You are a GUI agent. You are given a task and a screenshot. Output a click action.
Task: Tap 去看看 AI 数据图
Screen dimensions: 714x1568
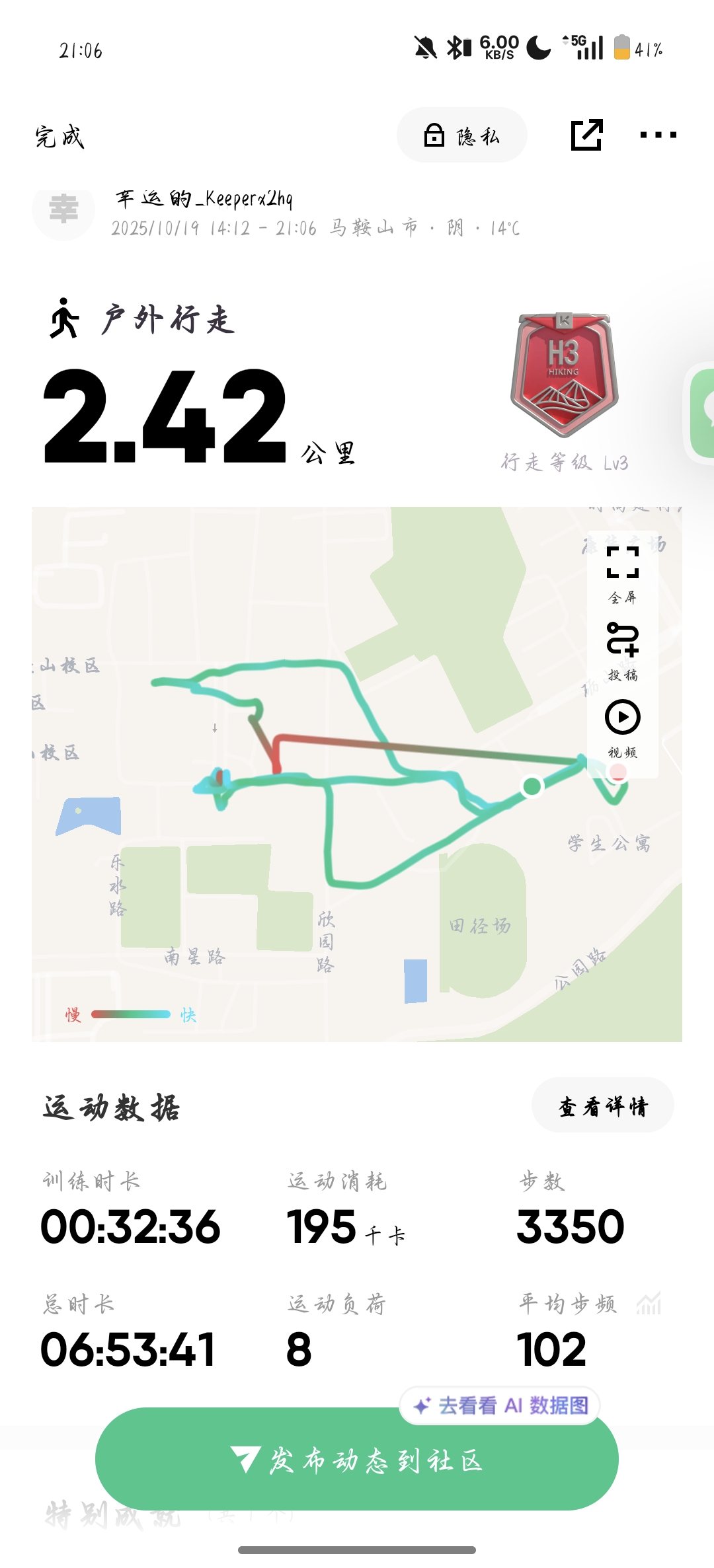pyautogui.click(x=500, y=1405)
